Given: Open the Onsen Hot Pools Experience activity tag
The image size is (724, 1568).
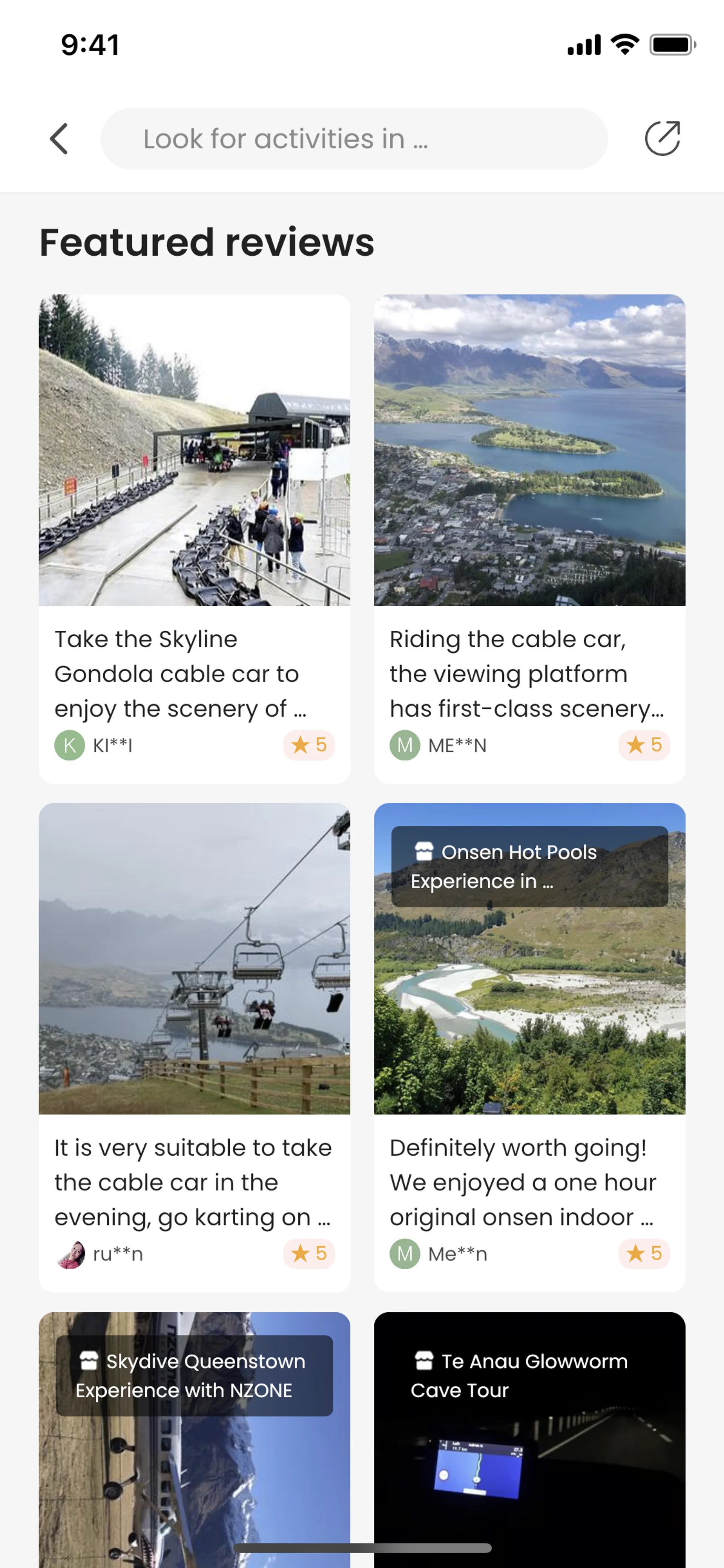Looking at the screenshot, I should (529, 866).
